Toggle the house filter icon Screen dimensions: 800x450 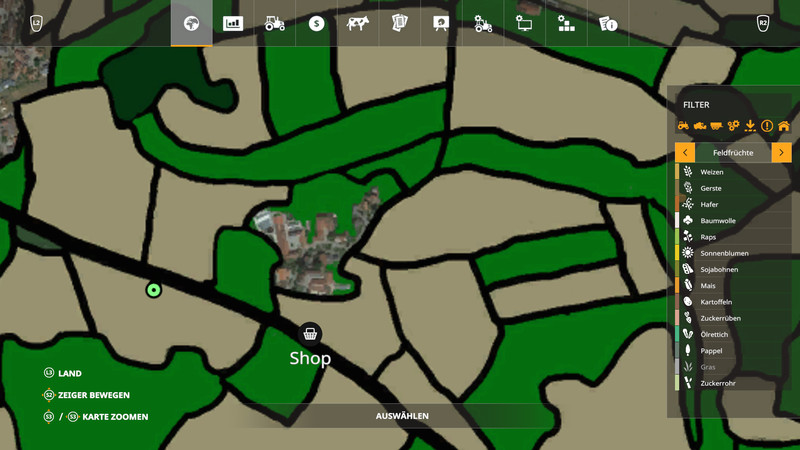click(x=784, y=126)
